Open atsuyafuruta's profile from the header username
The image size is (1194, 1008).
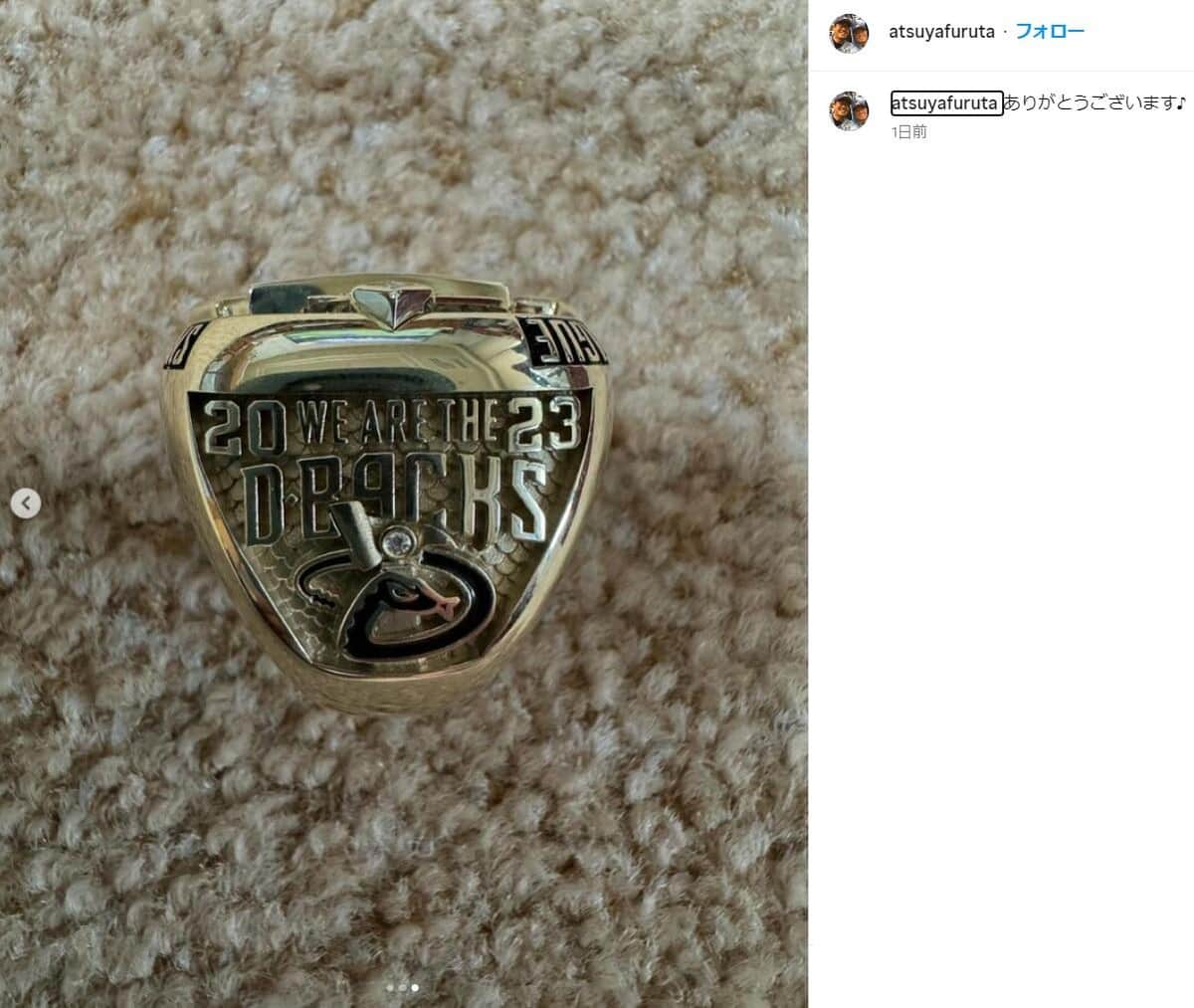pyautogui.click(x=940, y=32)
